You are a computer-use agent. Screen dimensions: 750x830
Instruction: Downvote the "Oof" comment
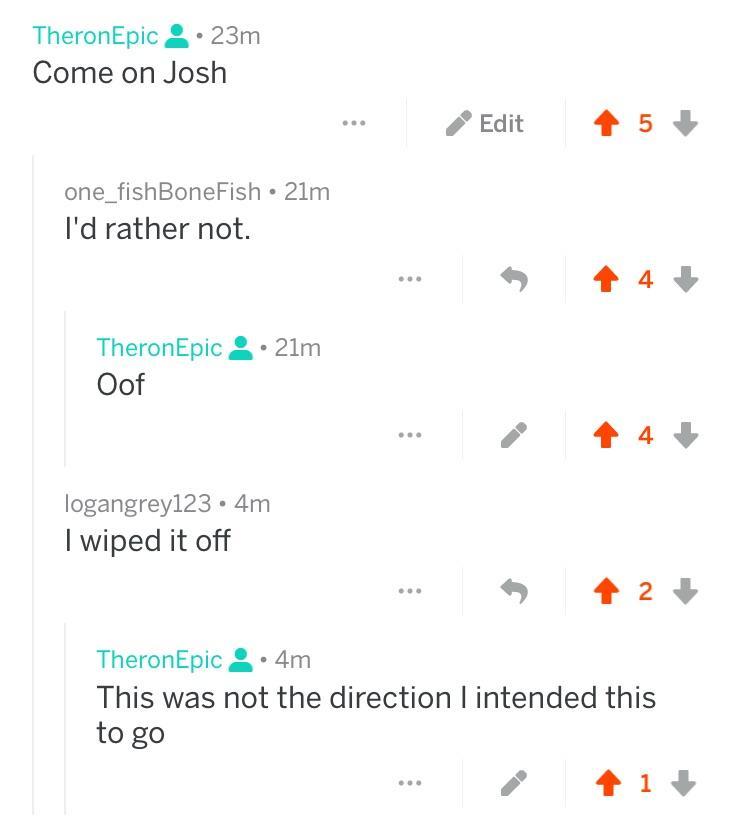click(685, 436)
